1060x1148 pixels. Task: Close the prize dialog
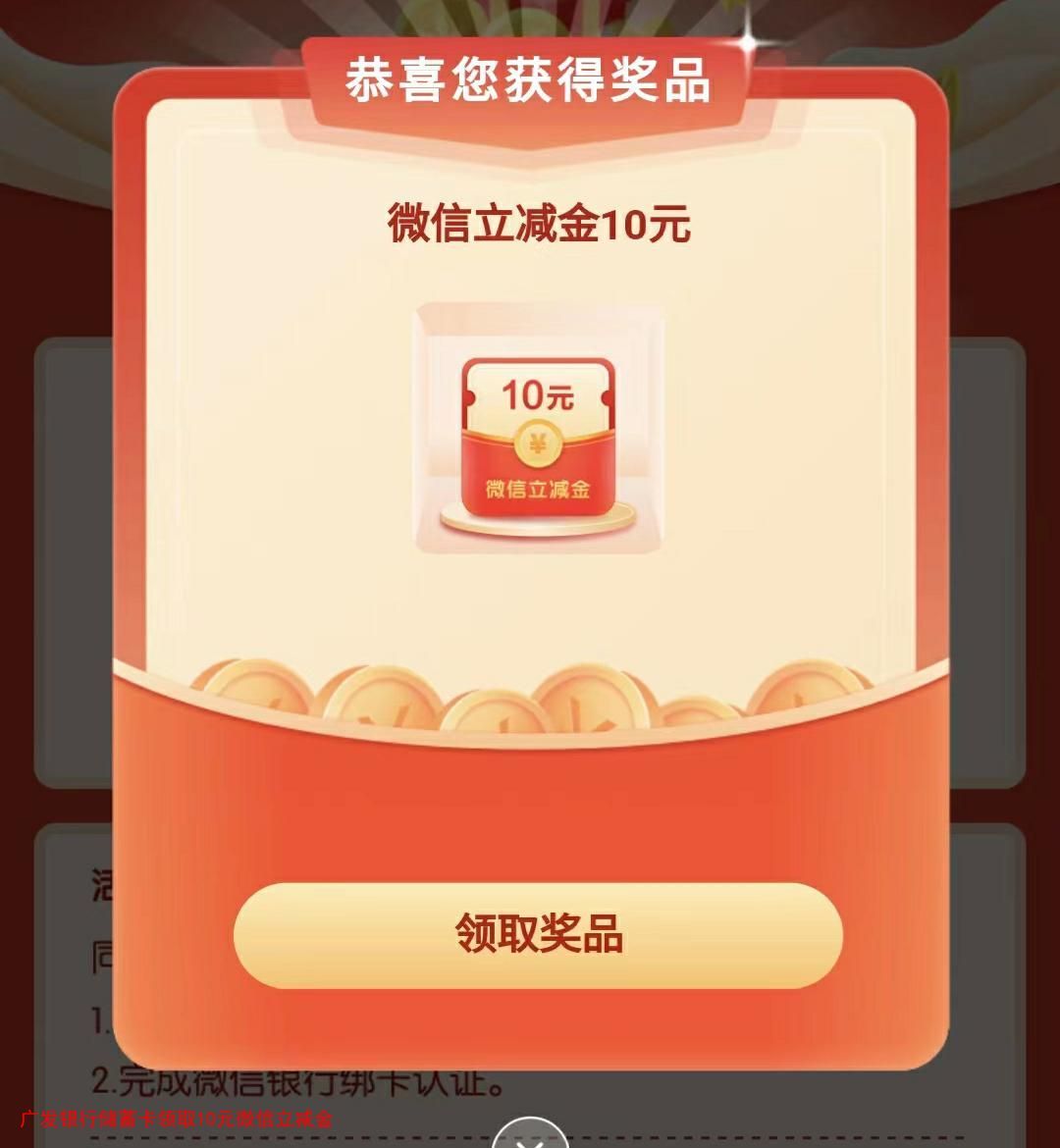click(x=530, y=1138)
